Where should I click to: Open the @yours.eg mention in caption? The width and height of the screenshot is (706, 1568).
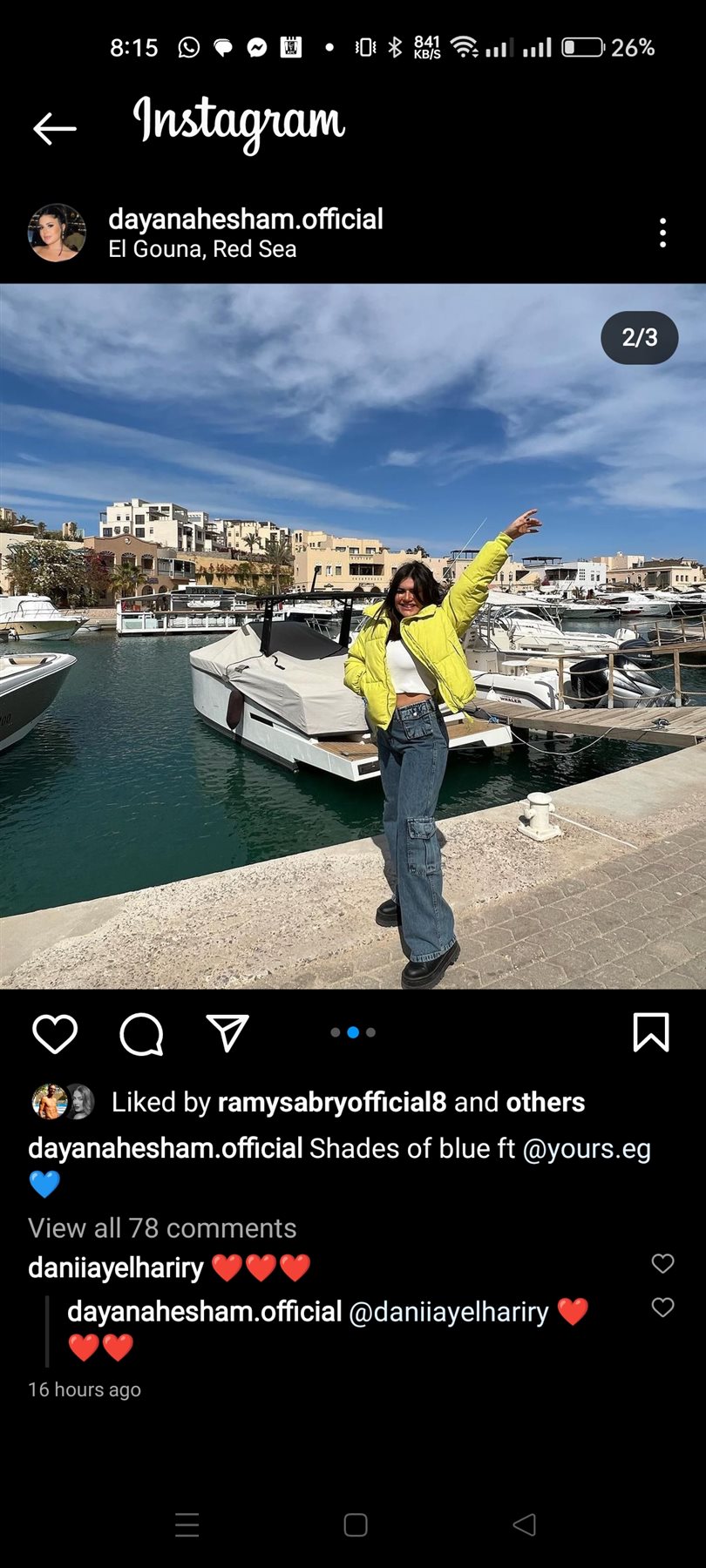coord(586,1149)
